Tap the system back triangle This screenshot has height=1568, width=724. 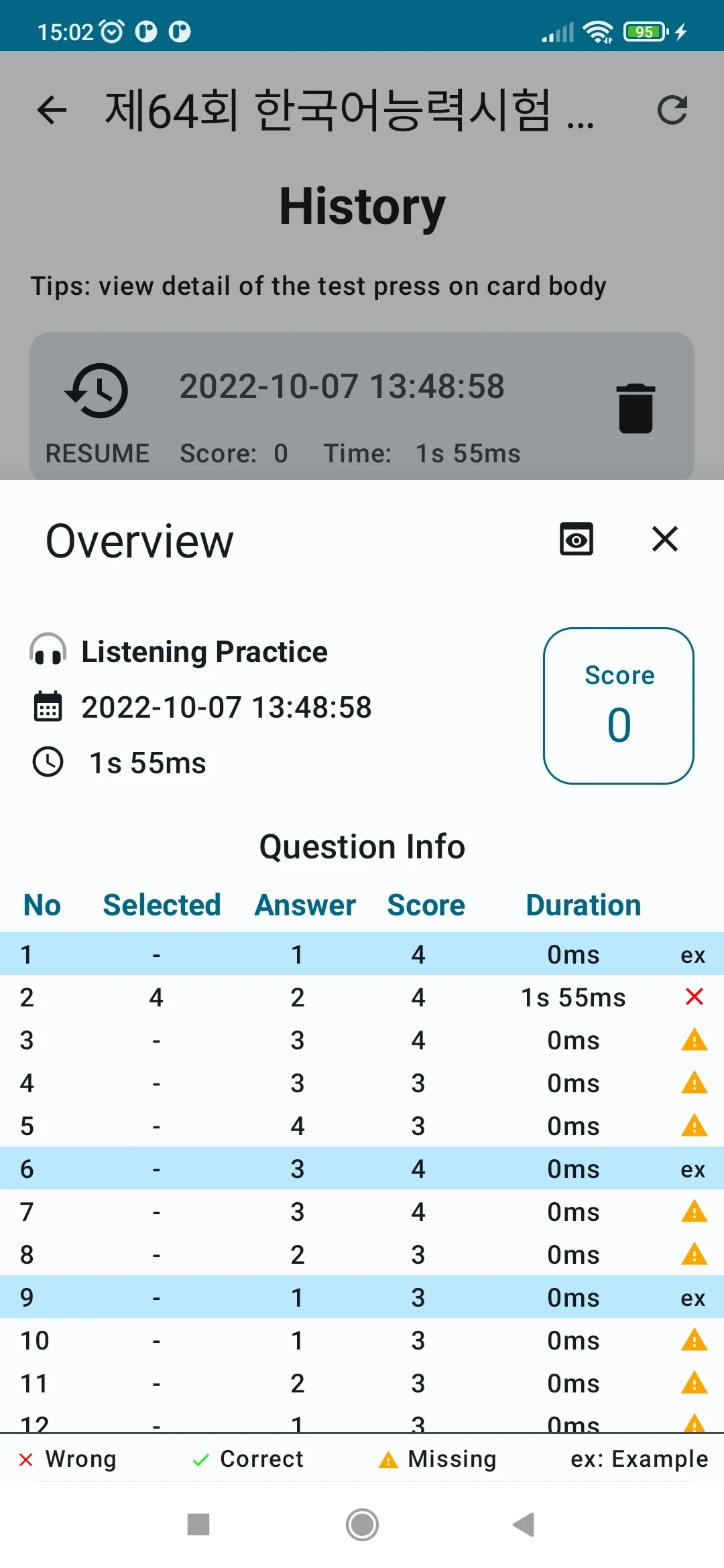(524, 1524)
